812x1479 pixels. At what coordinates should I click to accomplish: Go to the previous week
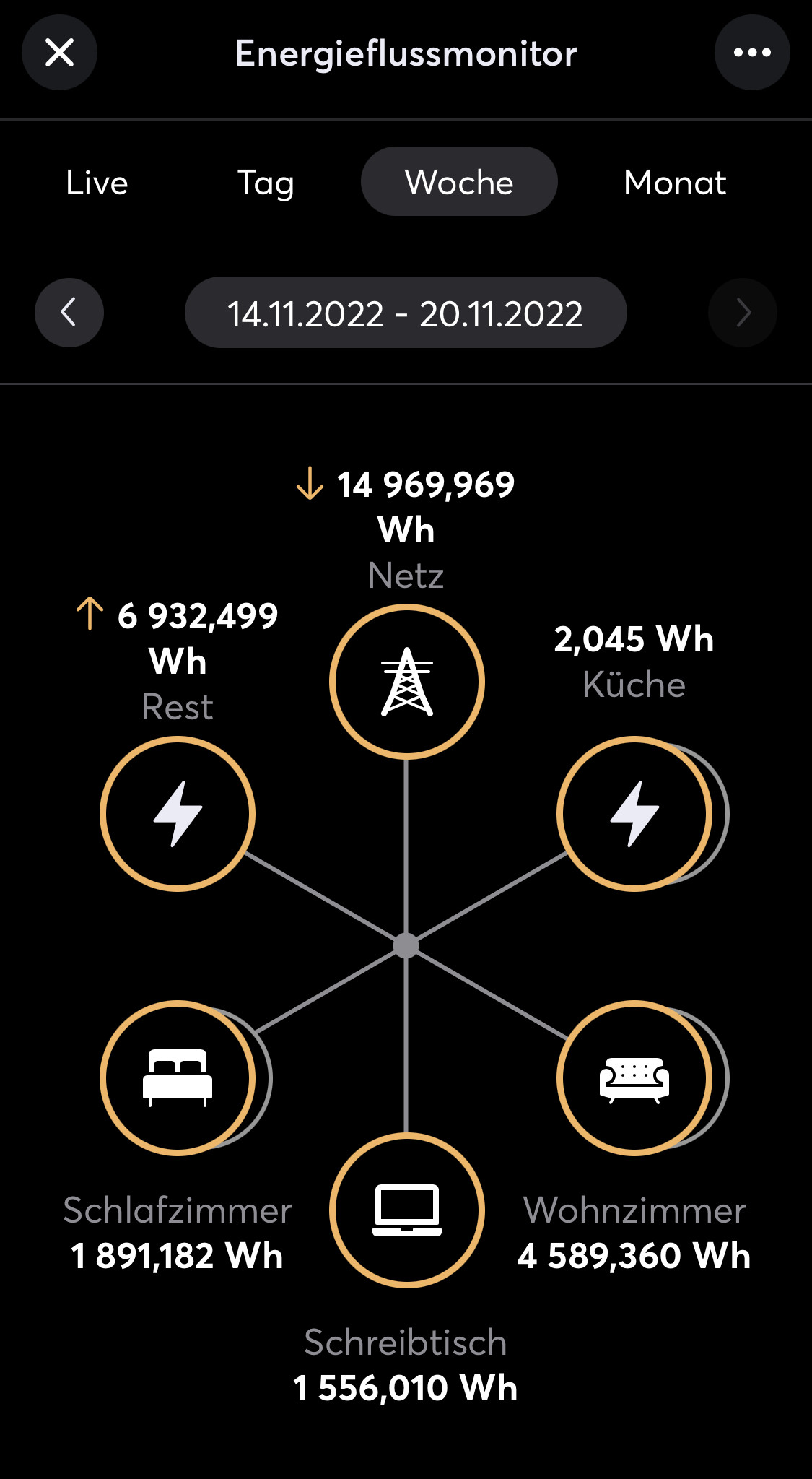click(69, 313)
